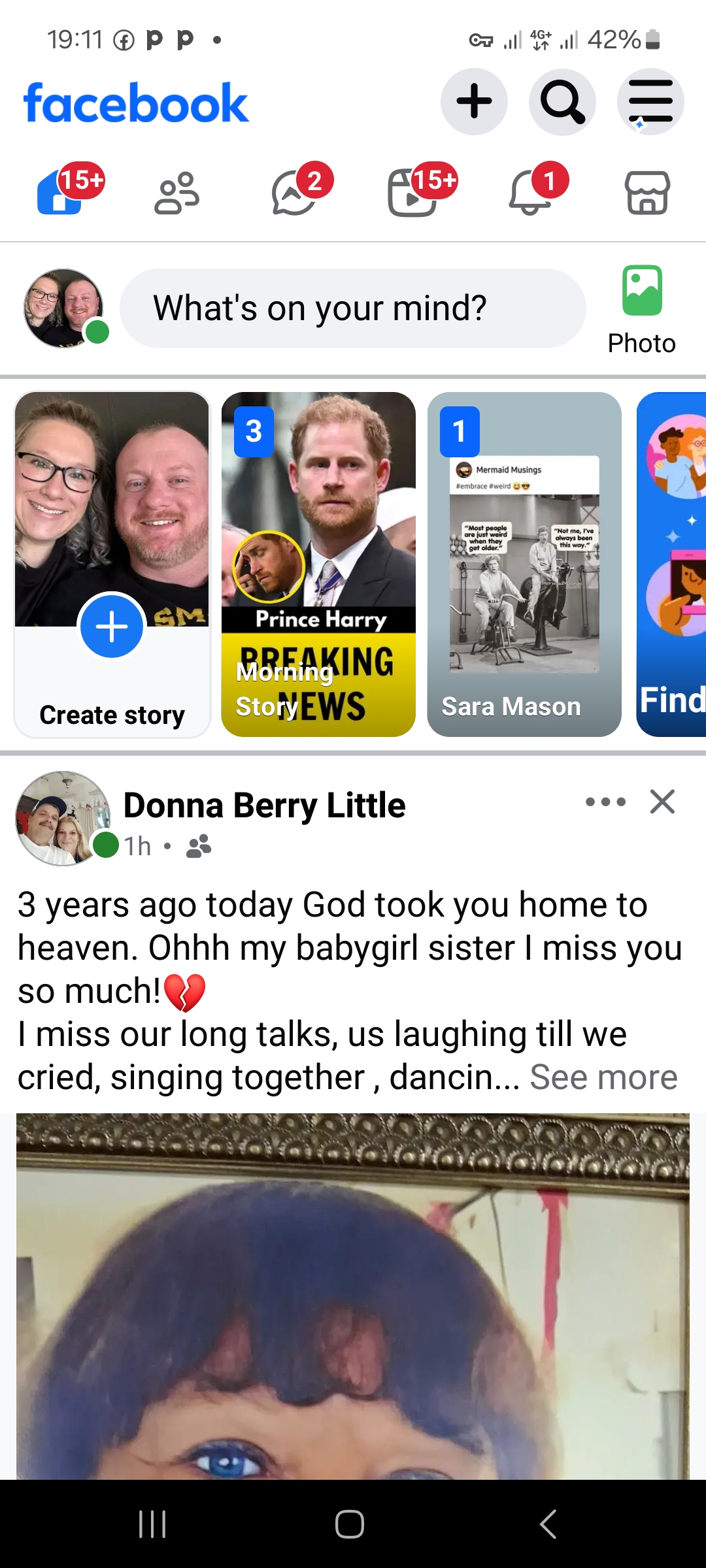This screenshot has width=706, height=1568.
Task: Open the Marketplace tab
Action: (x=647, y=193)
